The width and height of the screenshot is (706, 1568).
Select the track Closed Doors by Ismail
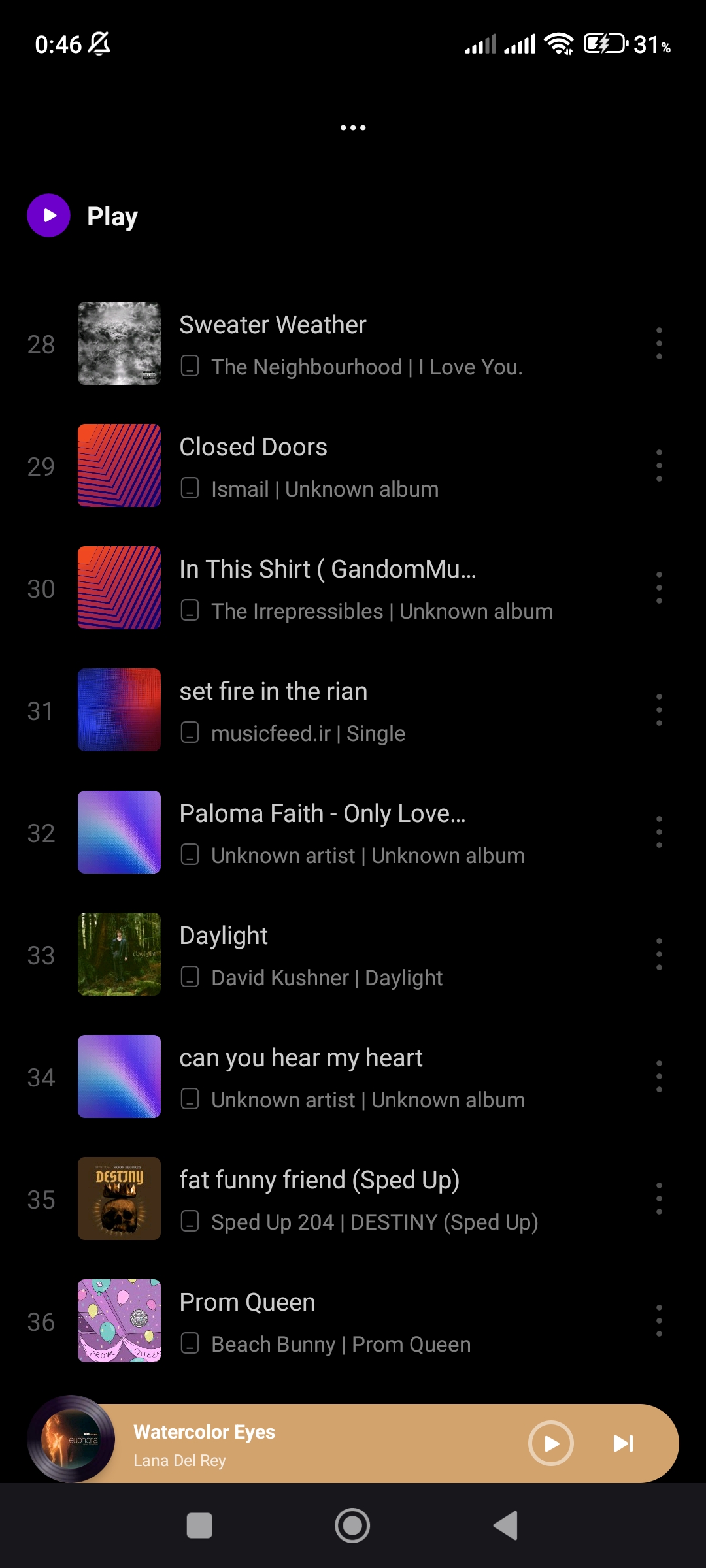point(254,448)
